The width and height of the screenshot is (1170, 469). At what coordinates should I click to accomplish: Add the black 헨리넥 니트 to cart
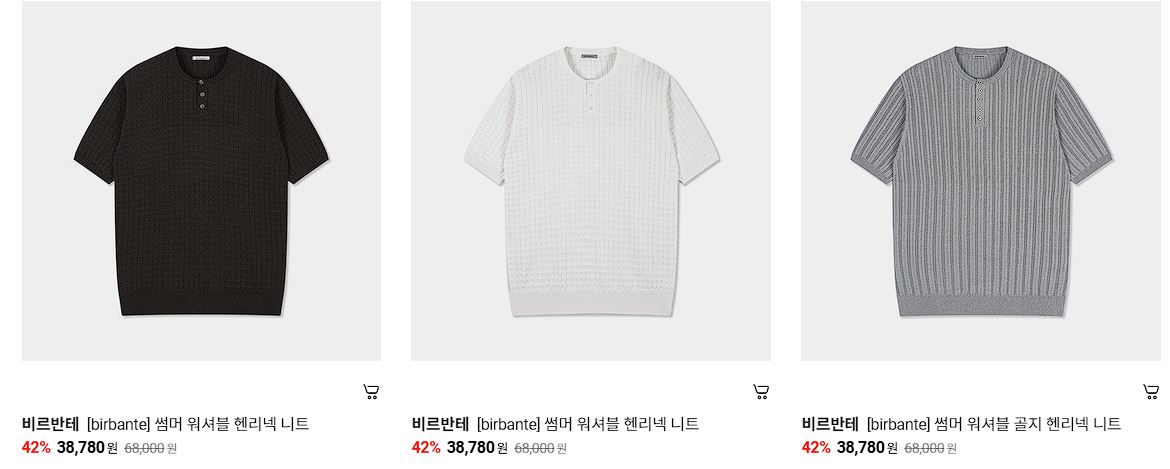(x=371, y=391)
